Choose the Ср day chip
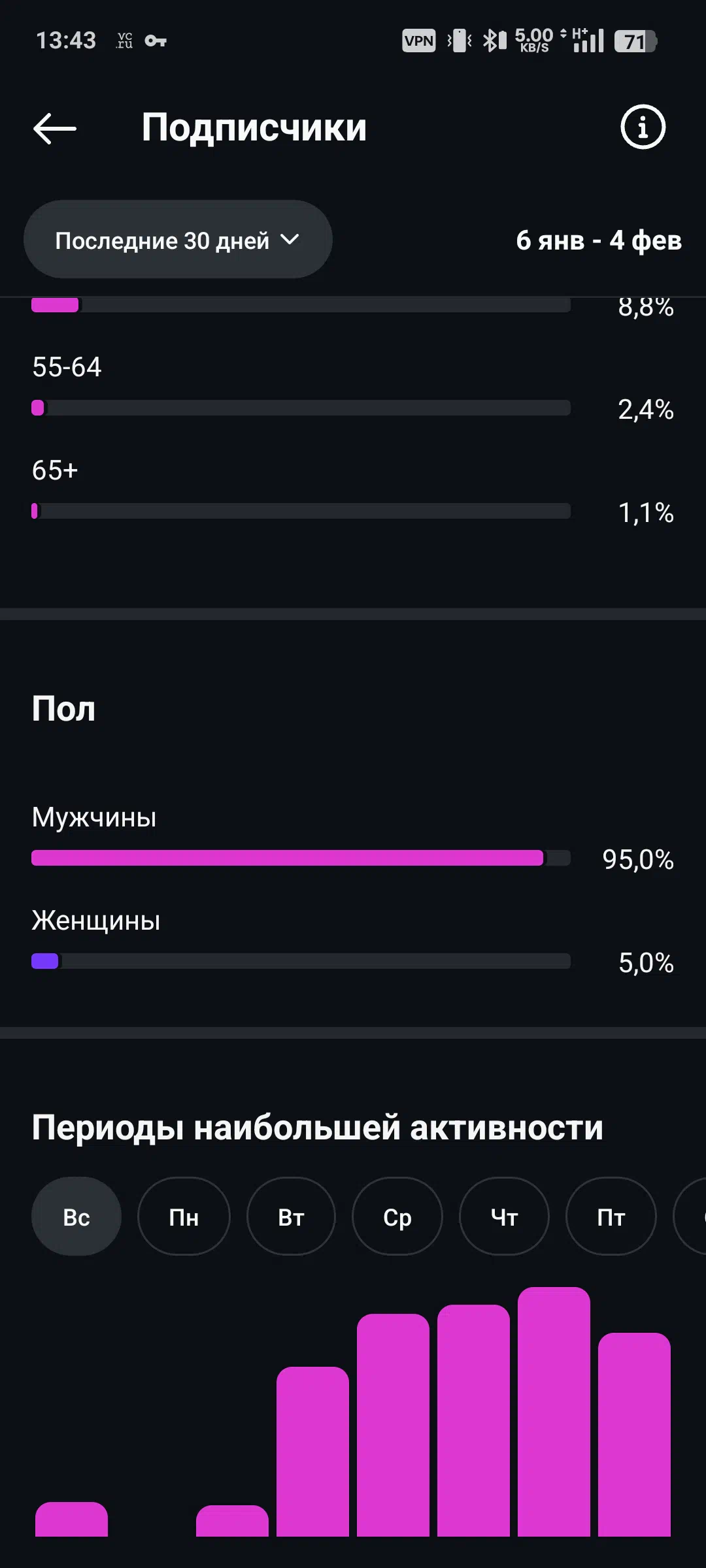706x1568 pixels. point(397,1217)
